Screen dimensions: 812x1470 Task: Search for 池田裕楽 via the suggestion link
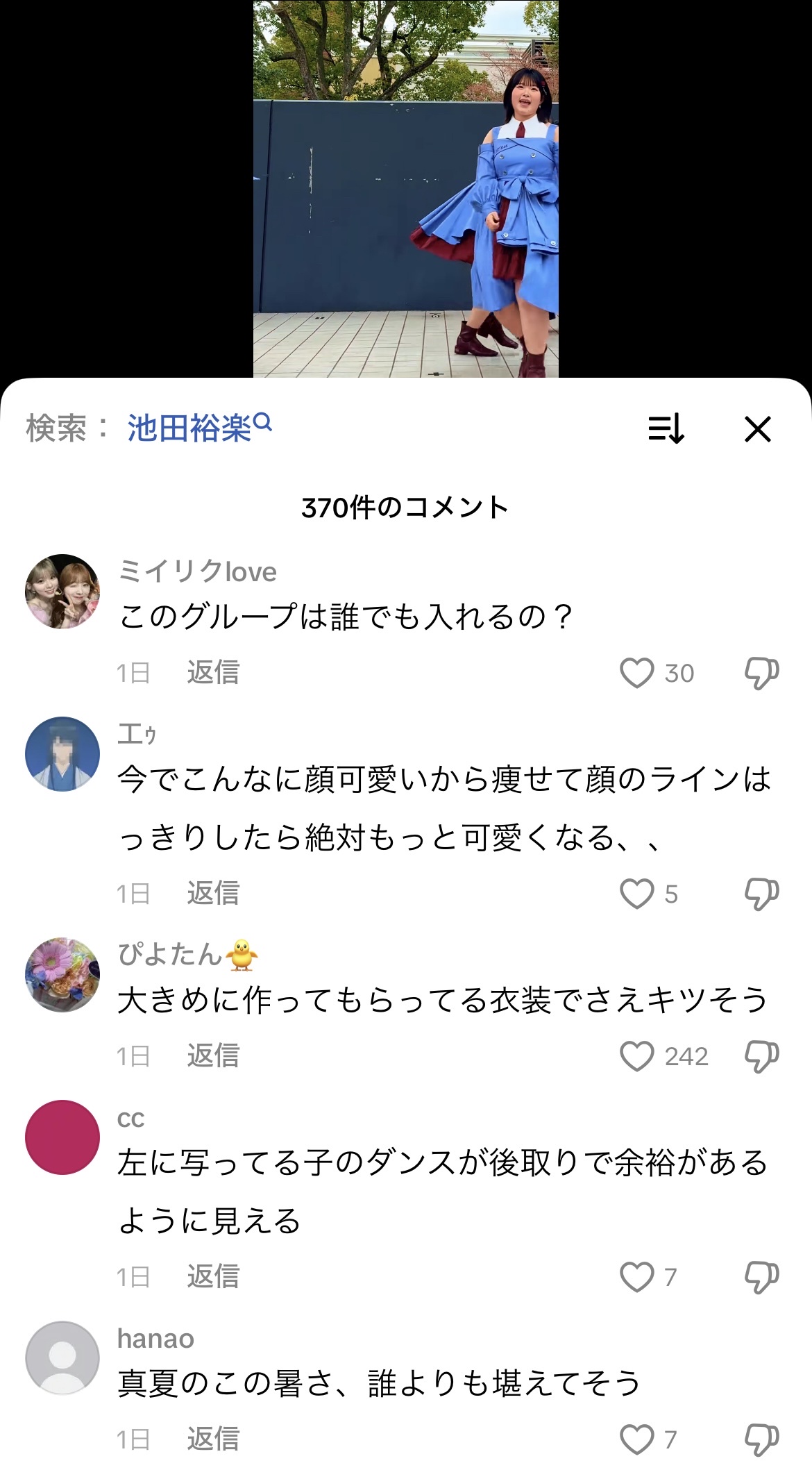[x=198, y=428]
